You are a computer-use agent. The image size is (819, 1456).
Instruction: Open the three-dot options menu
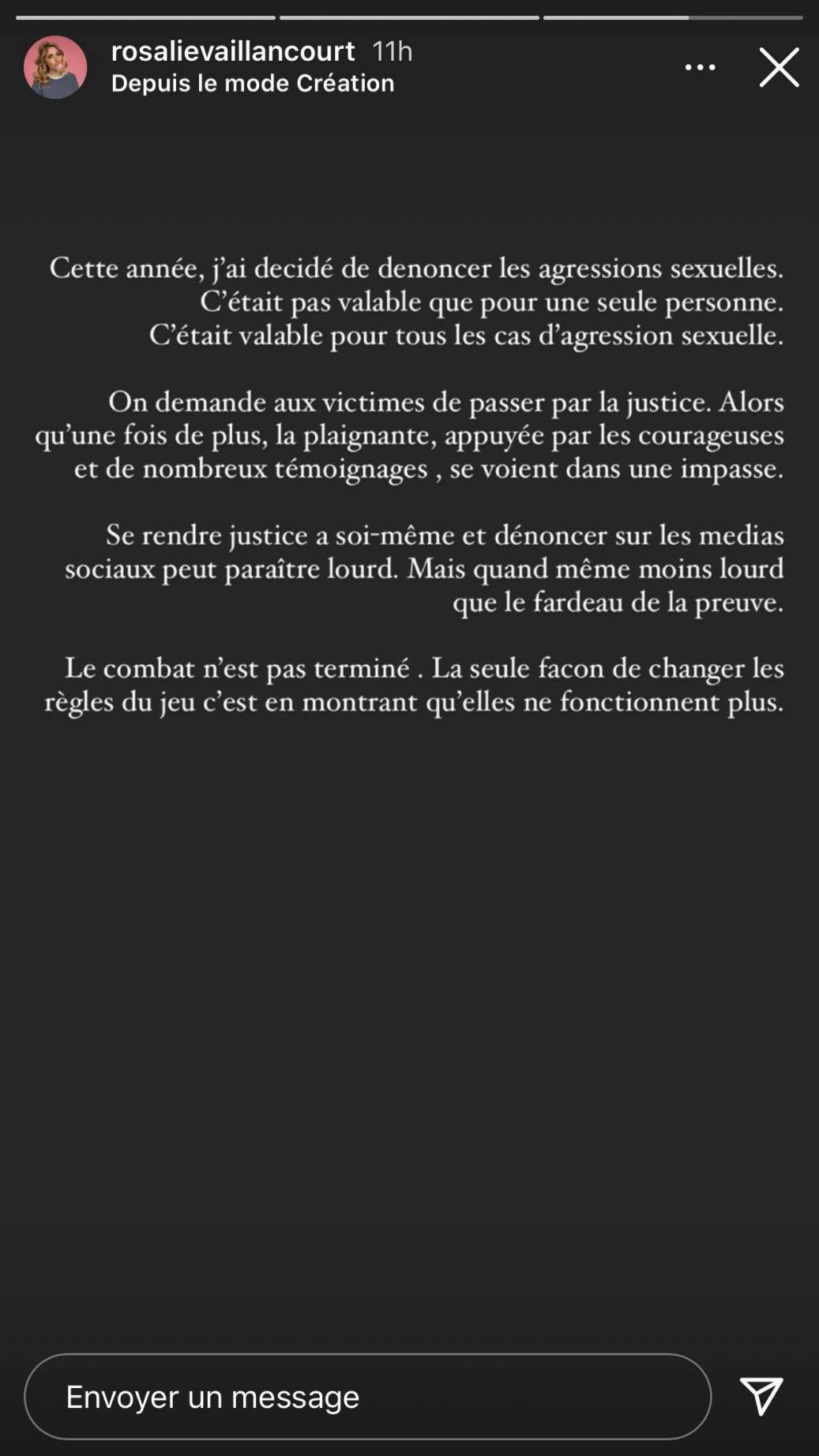point(700,67)
